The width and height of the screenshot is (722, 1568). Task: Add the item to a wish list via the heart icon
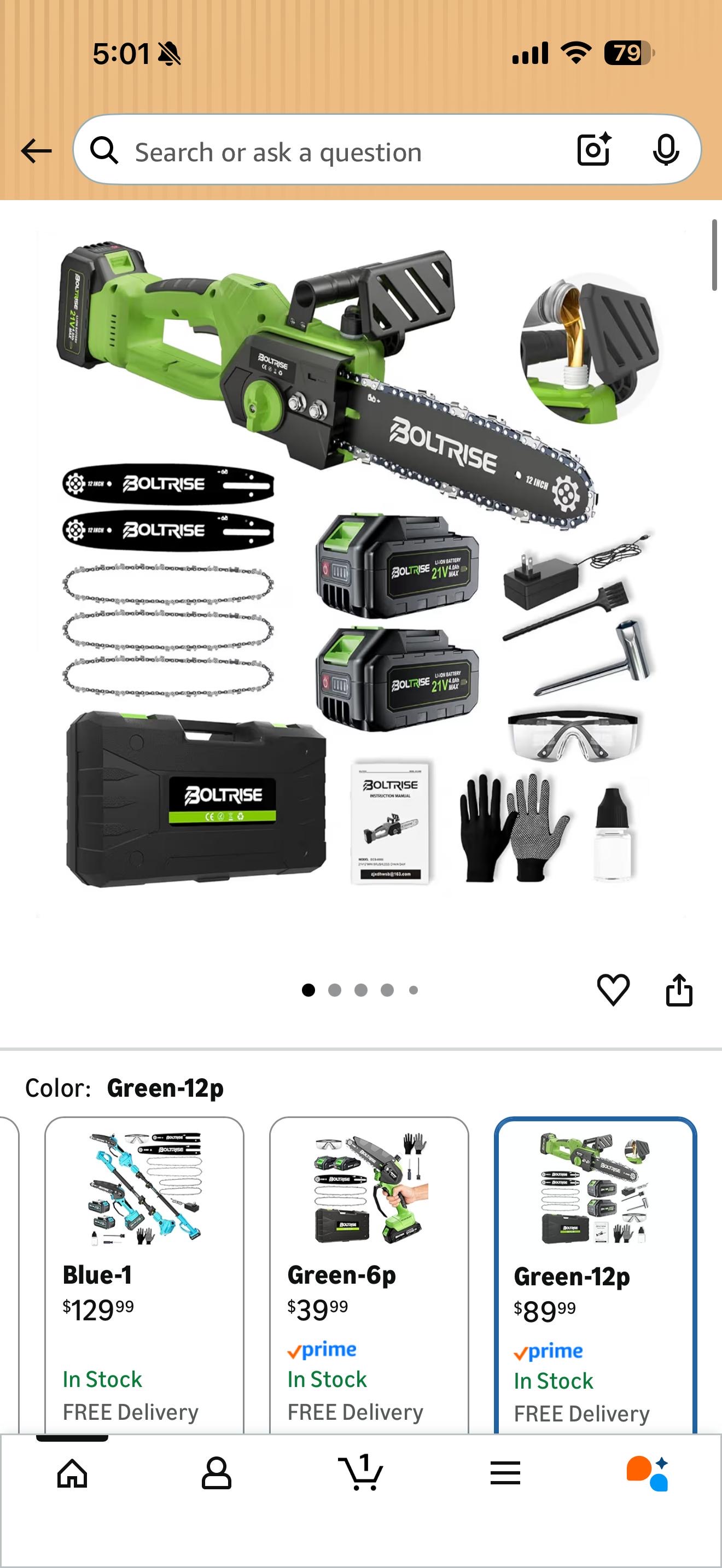[613, 989]
